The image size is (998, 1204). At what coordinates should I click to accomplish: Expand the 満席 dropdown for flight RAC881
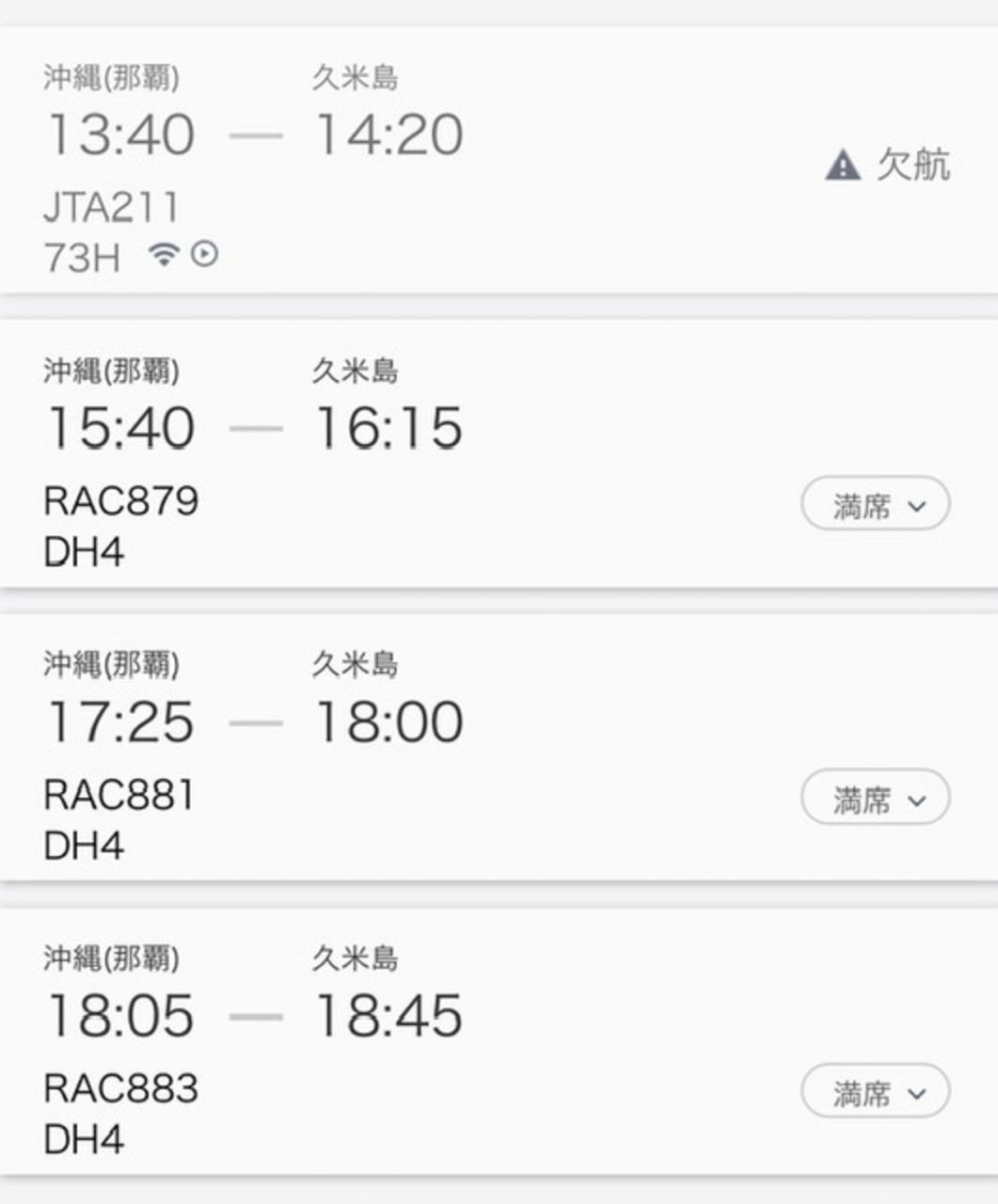875,800
